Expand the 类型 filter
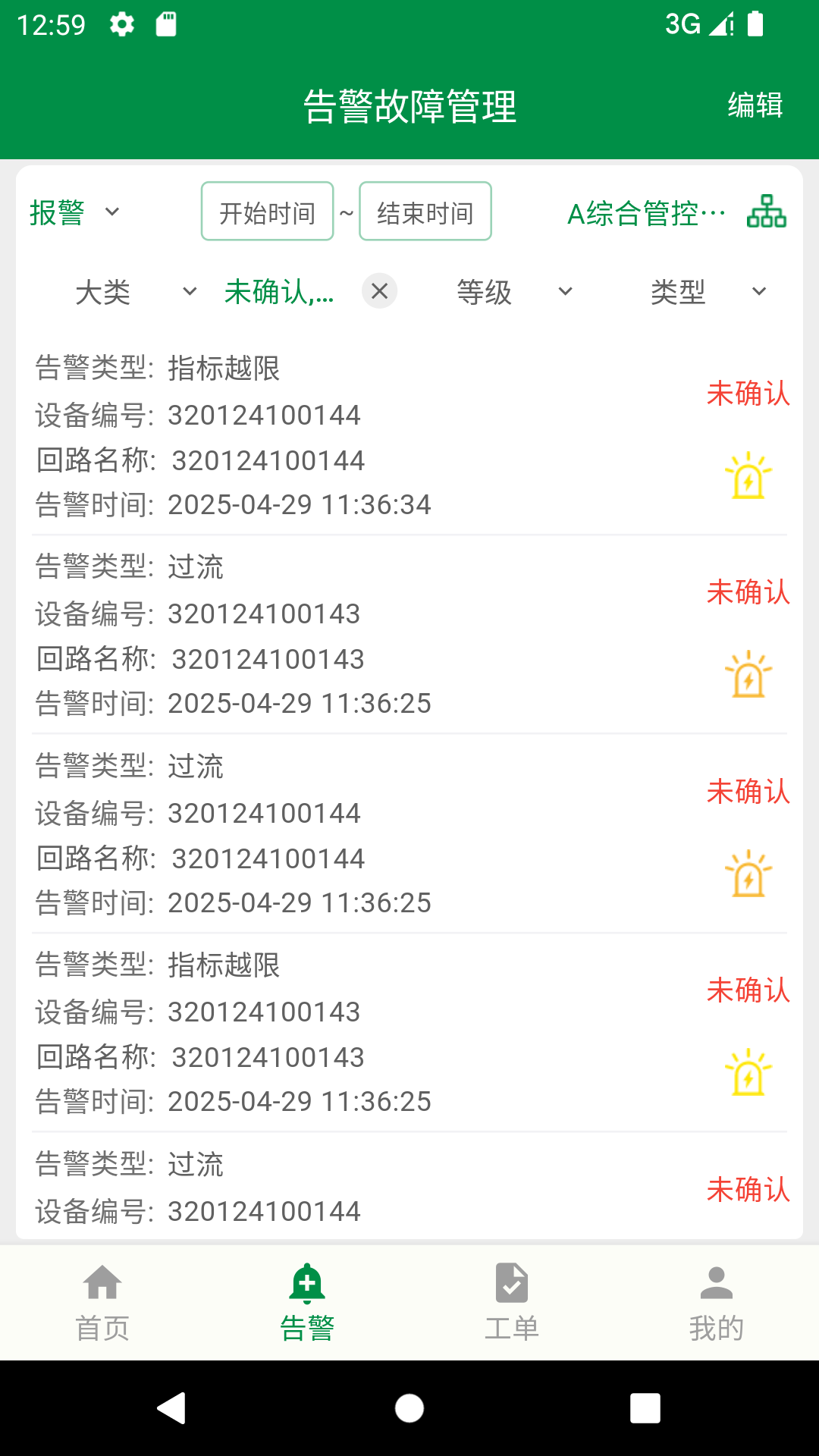The image size is (819, 1456). coord(709,292)
